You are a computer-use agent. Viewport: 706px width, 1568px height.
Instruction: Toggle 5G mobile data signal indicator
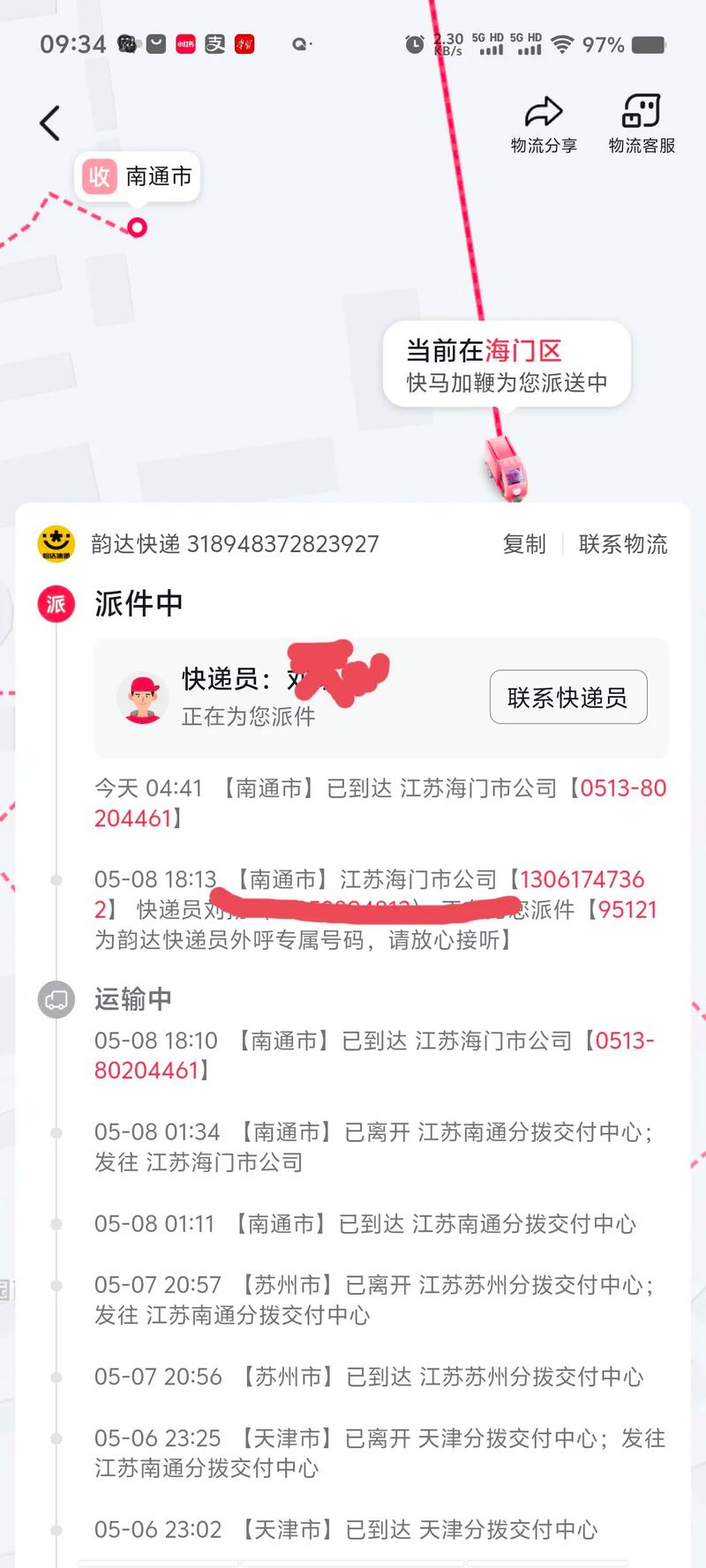(x=486, y=44)
